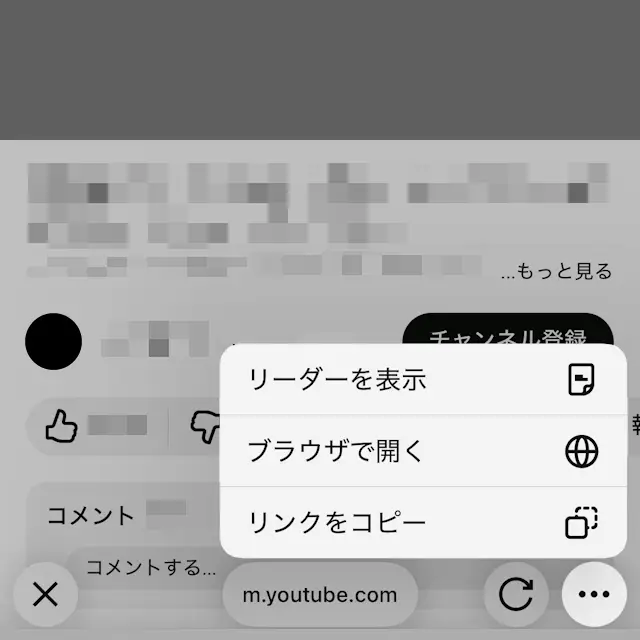Tap the m.youtube.com address bar
Viewport: 640px width, 640px height.
click(320, 595)
